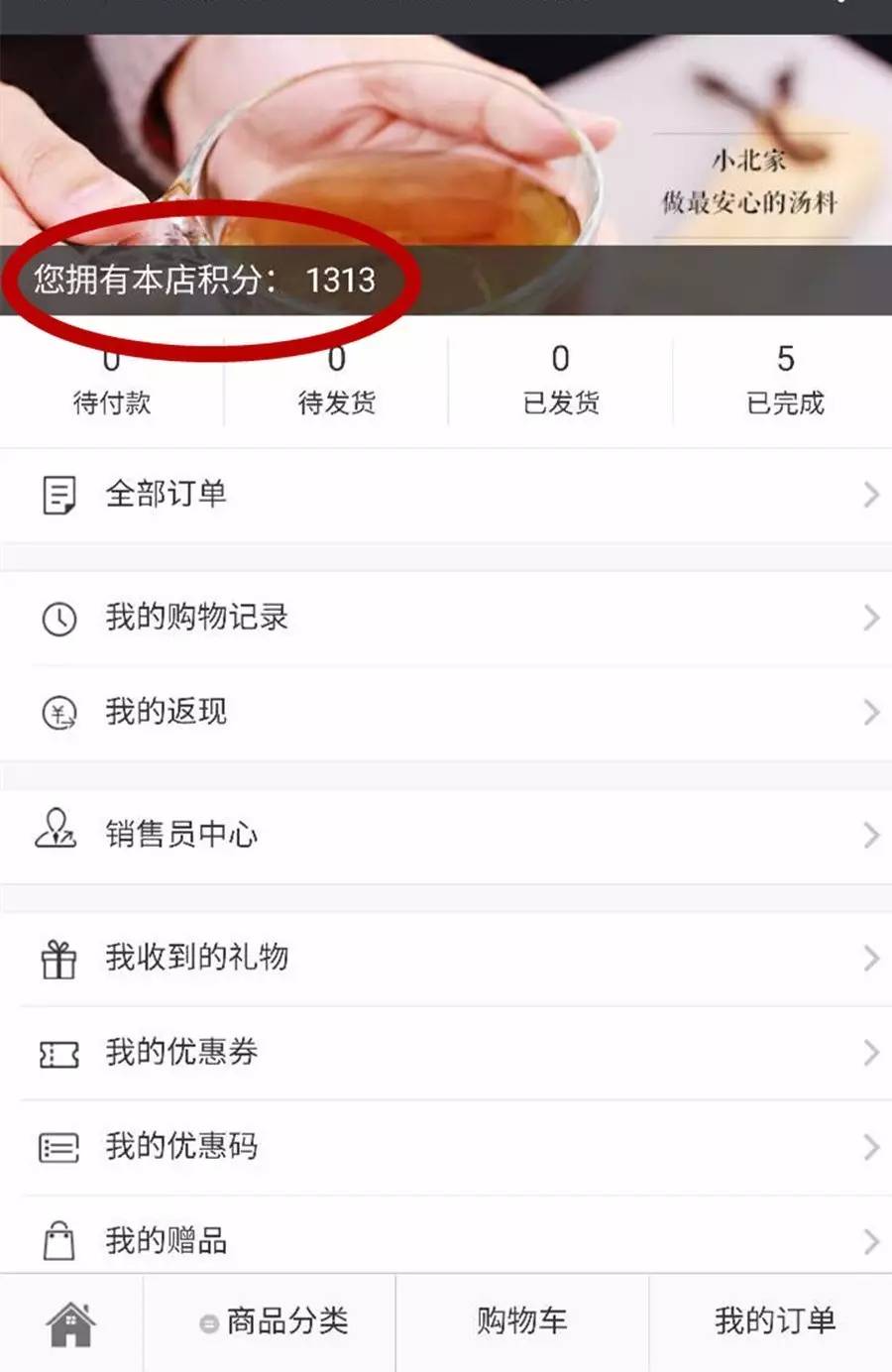Open 全部订单 all orders
892x1372 pixels.
[446, 494]
